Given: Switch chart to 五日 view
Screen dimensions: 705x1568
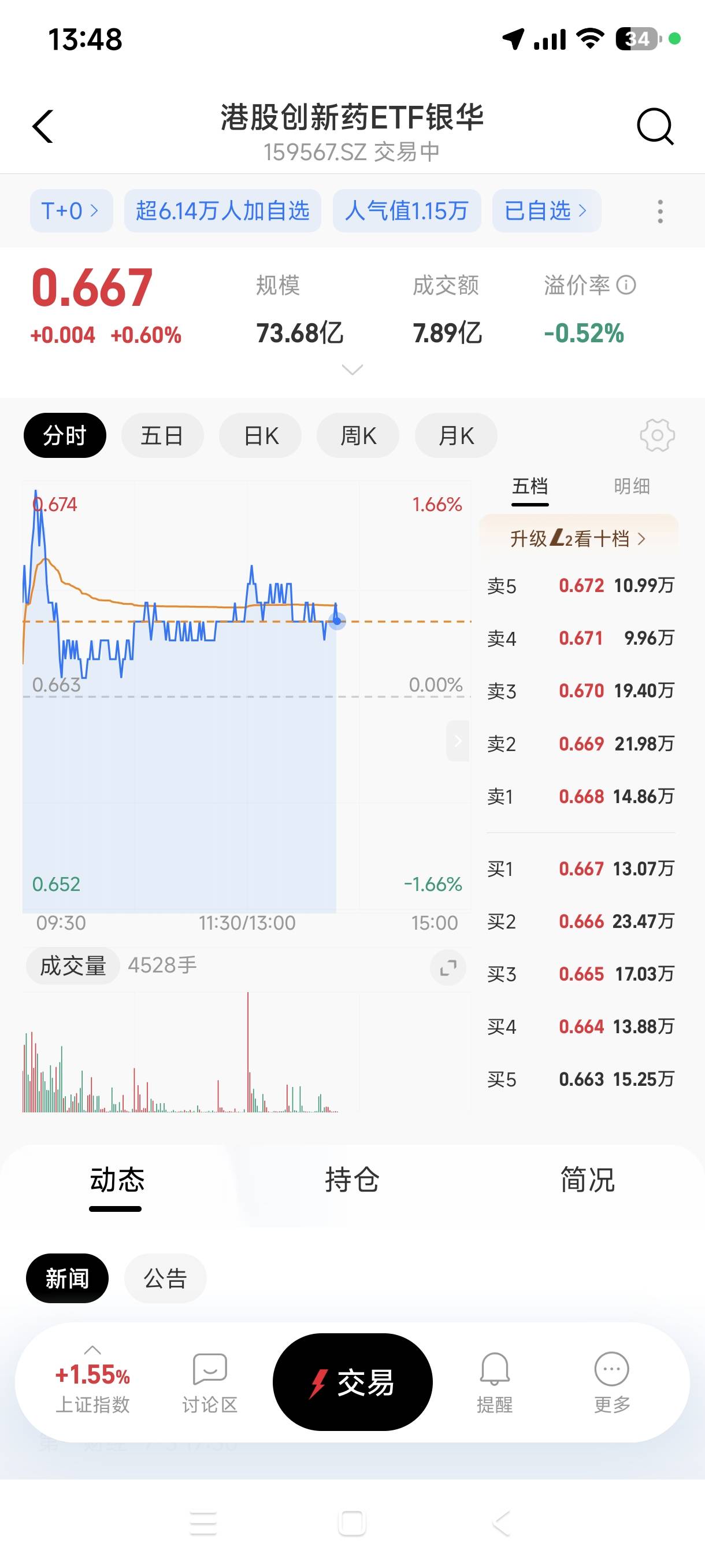Looking at the screenshot, I should [162, 435].
